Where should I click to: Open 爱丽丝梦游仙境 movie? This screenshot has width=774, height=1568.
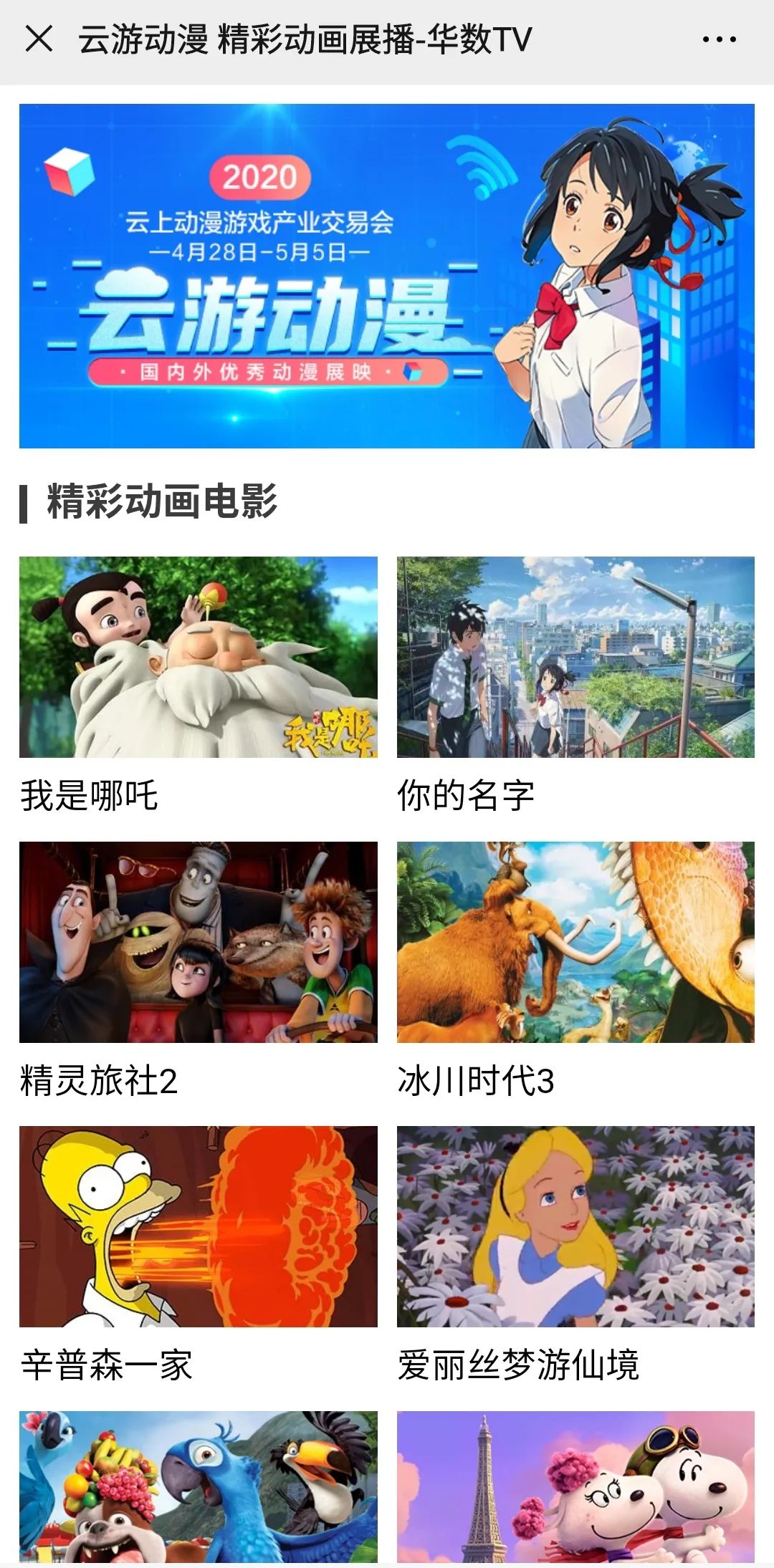click(x=575, y=1226)
